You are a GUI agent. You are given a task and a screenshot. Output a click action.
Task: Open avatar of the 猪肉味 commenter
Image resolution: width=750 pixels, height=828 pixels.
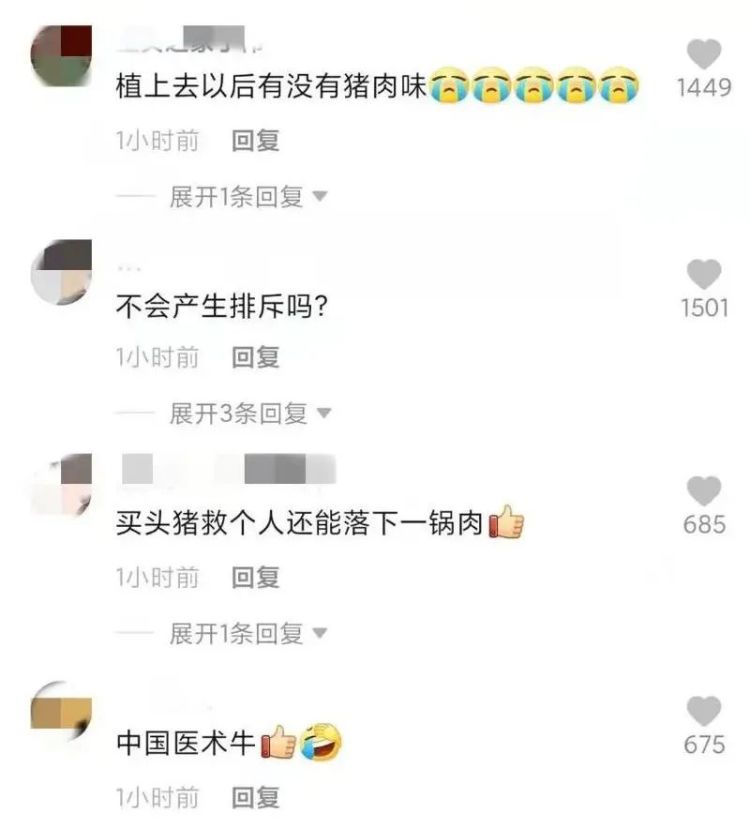[62, 54]
